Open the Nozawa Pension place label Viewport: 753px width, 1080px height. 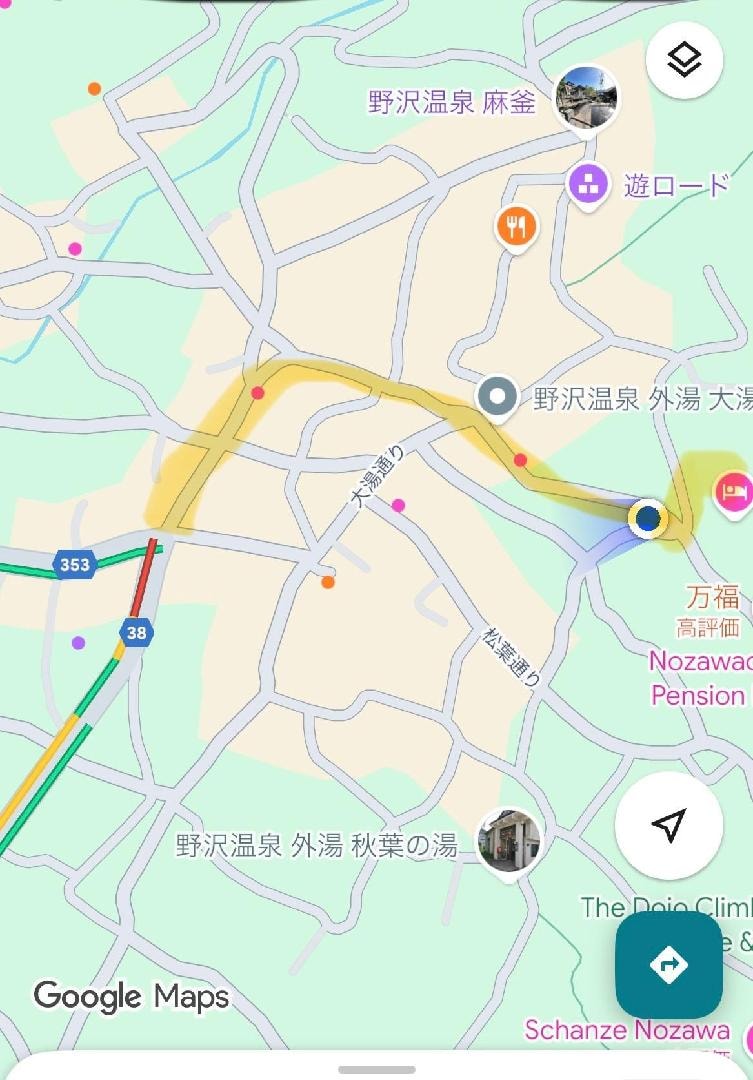[700, 678]
